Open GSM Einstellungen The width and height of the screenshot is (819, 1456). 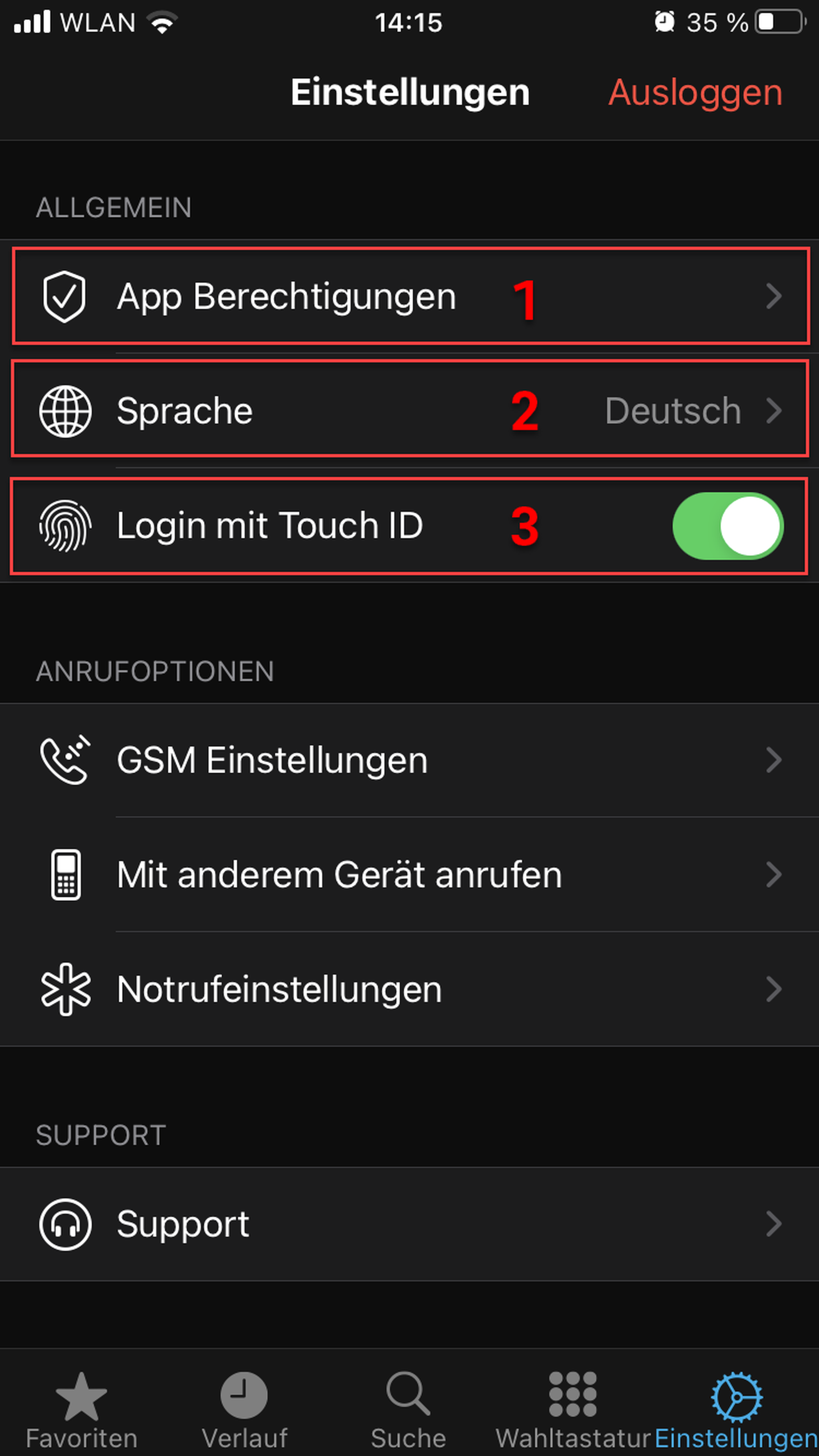pyautogui.click(x=409, y=760)
